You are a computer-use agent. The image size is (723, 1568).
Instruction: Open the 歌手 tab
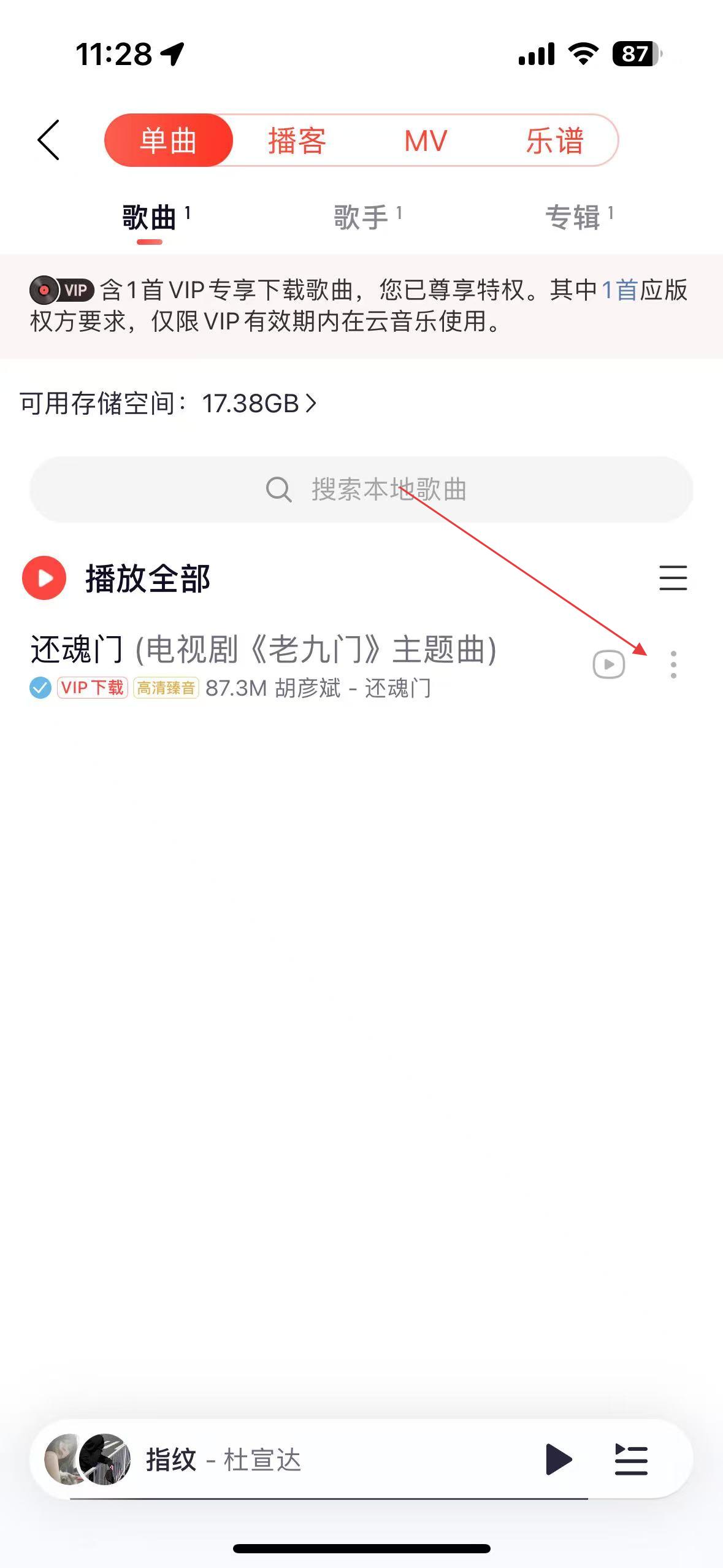(367, 218)
